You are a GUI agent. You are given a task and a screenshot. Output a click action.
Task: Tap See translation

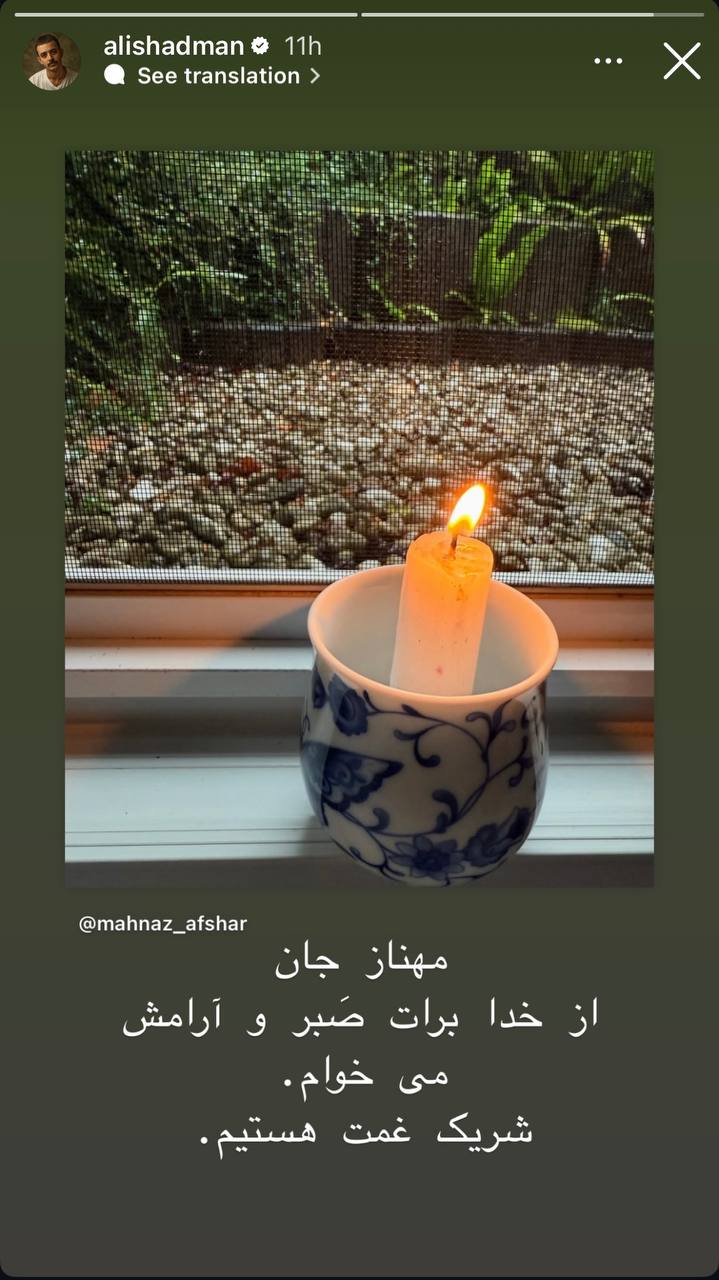(x=217, y=76)
